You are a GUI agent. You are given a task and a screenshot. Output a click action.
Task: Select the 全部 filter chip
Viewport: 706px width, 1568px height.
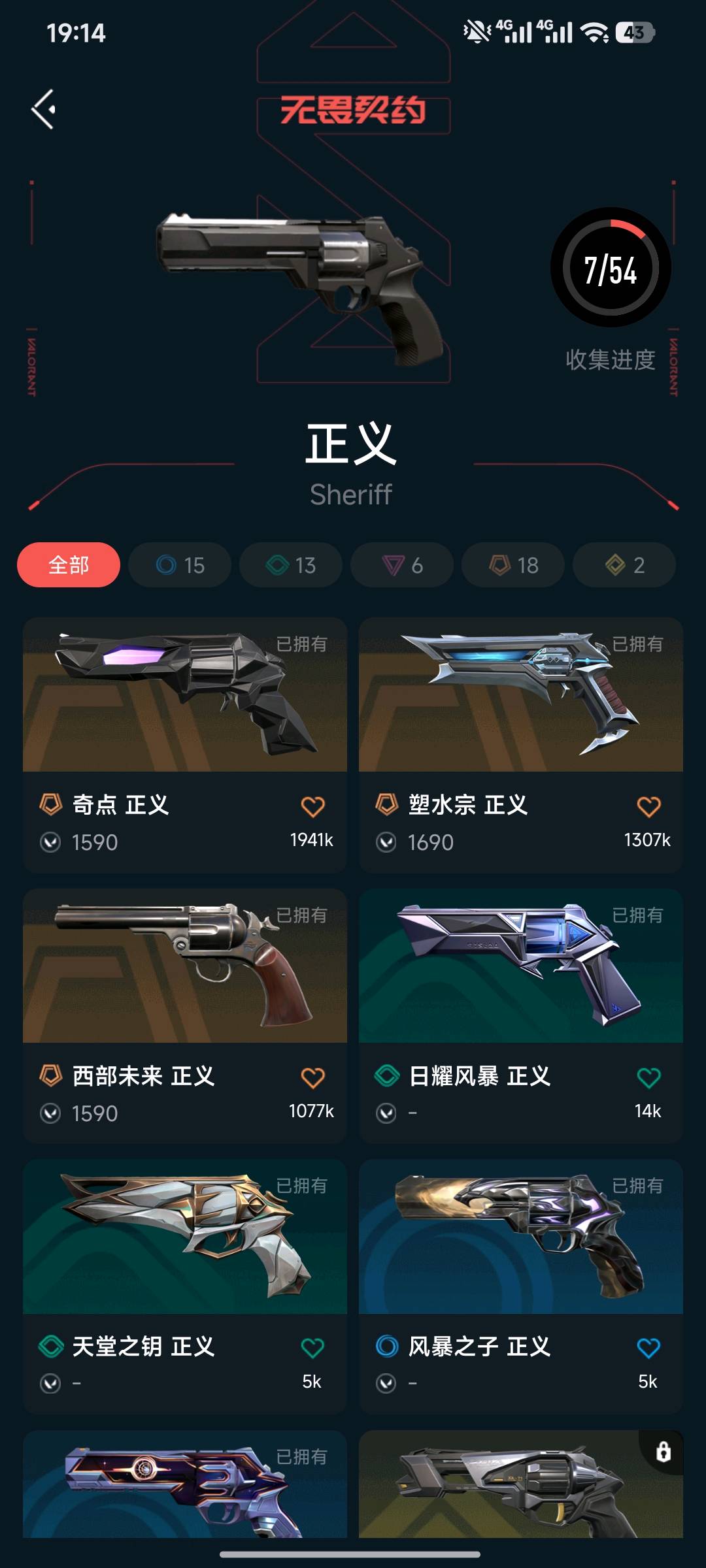coord(69,564)
